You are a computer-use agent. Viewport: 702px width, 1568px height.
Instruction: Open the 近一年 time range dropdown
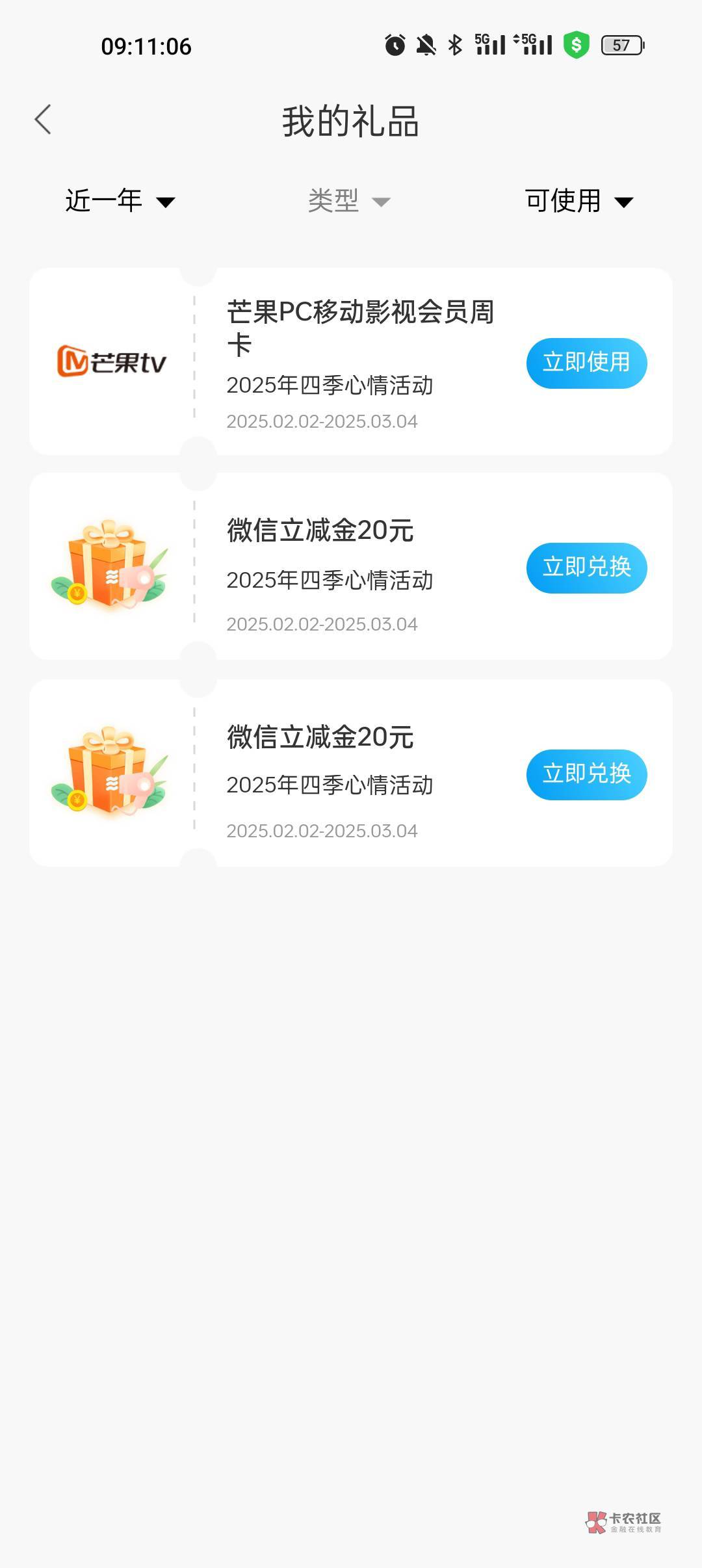pos(120,201)
